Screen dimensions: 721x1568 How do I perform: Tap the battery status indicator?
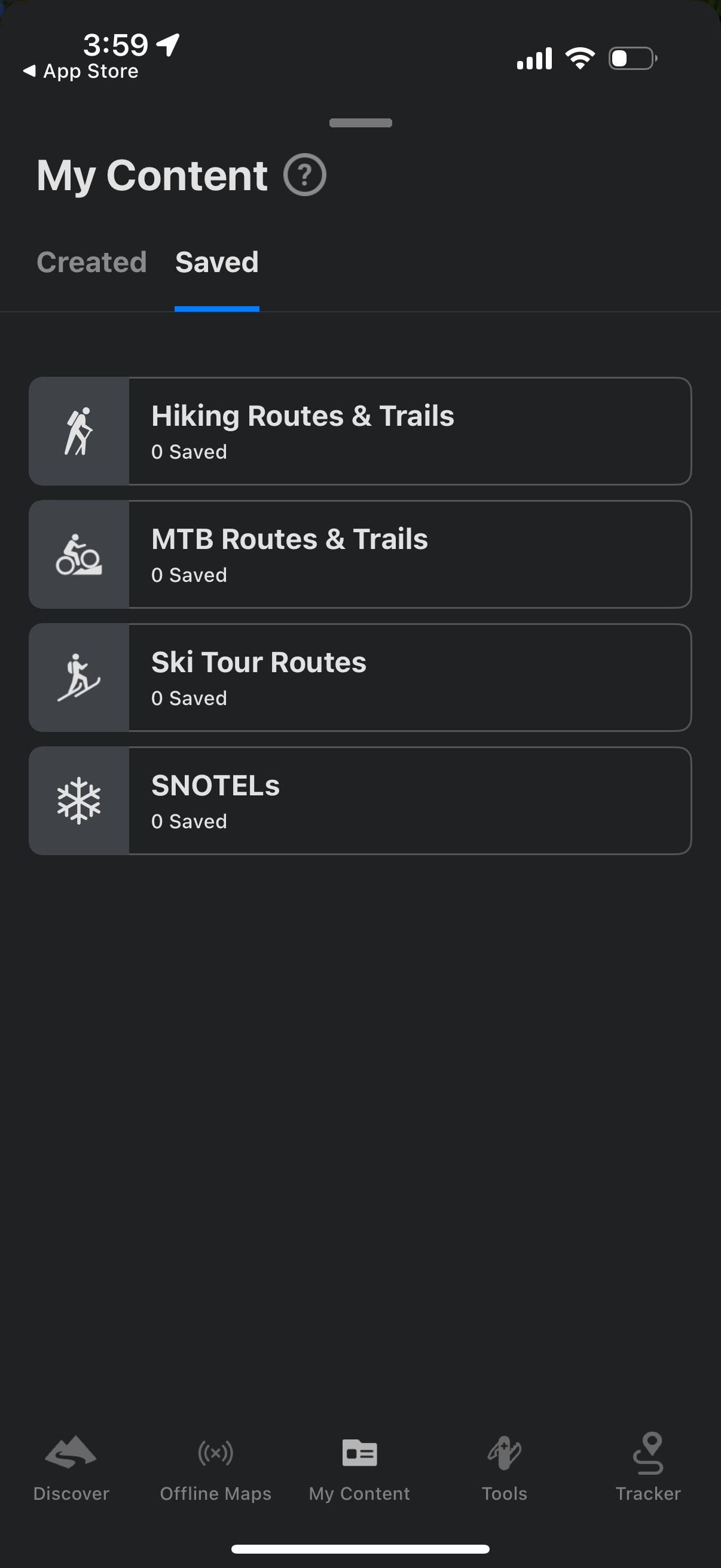click(631, 59)
